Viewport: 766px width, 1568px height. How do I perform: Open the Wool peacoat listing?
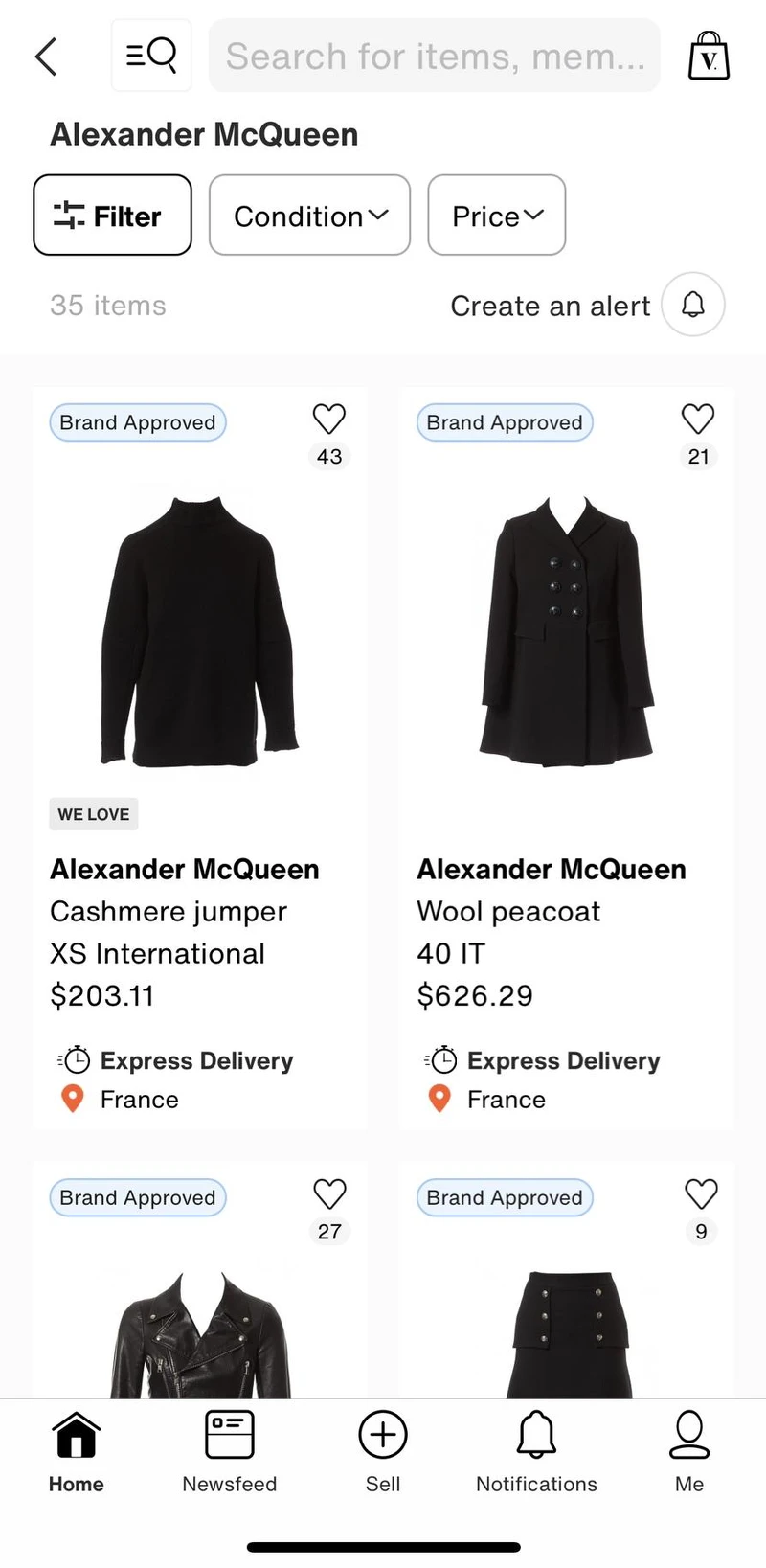(x=567, y=632)
